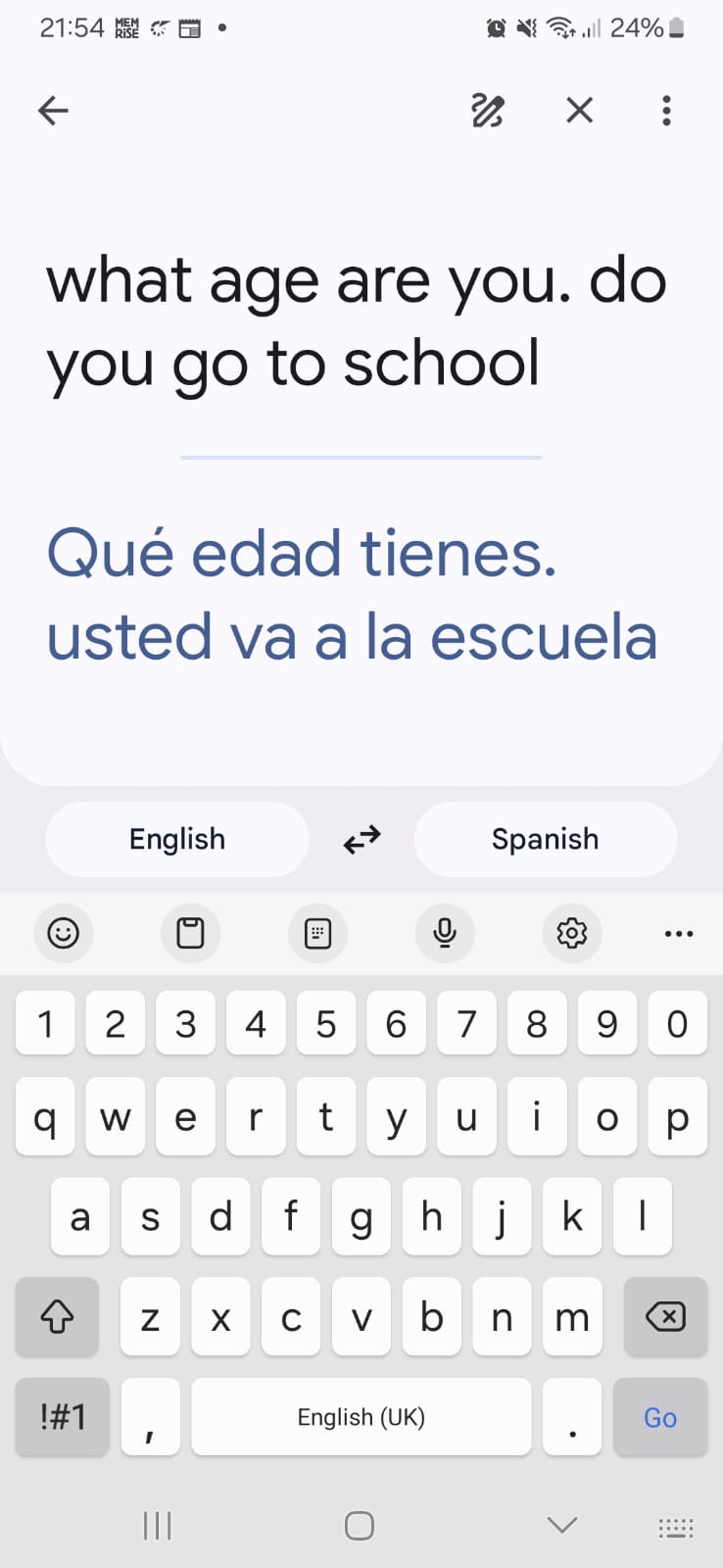Expand more keyboard toolbar options

pyautogui.click(x=679, y=933)
